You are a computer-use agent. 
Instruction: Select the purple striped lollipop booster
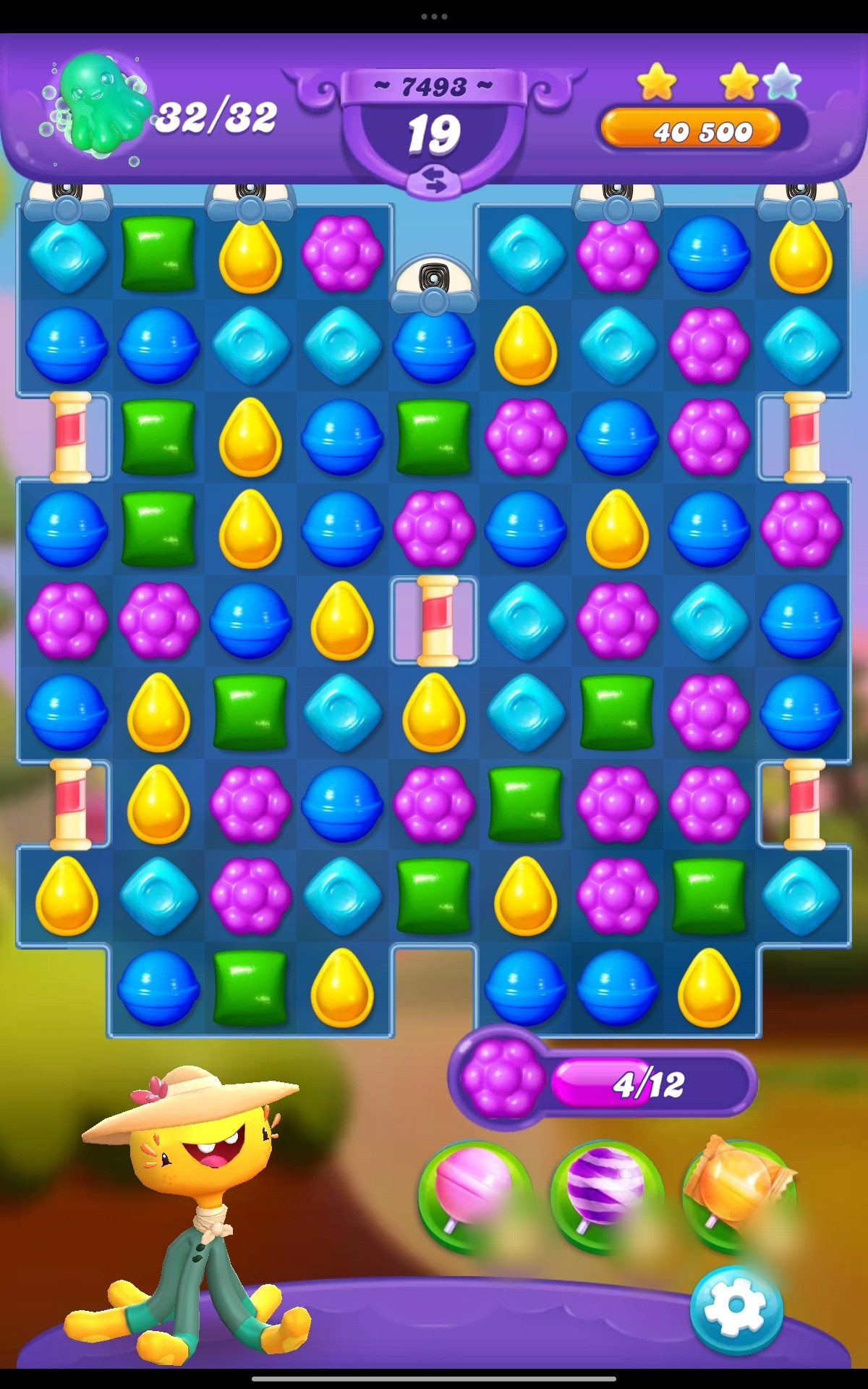tap(606, 1195)
